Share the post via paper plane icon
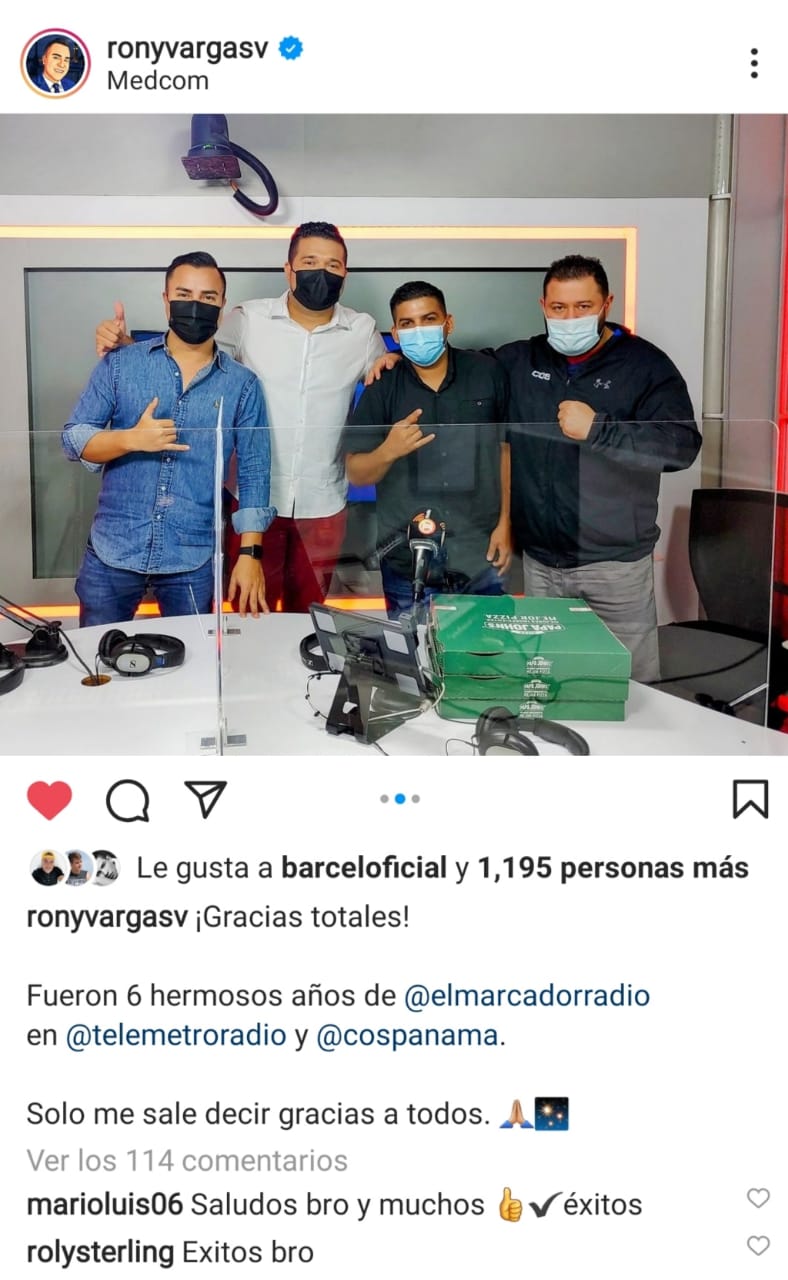This screenshot has width=788, height=1280. click(x=206, y=799)
